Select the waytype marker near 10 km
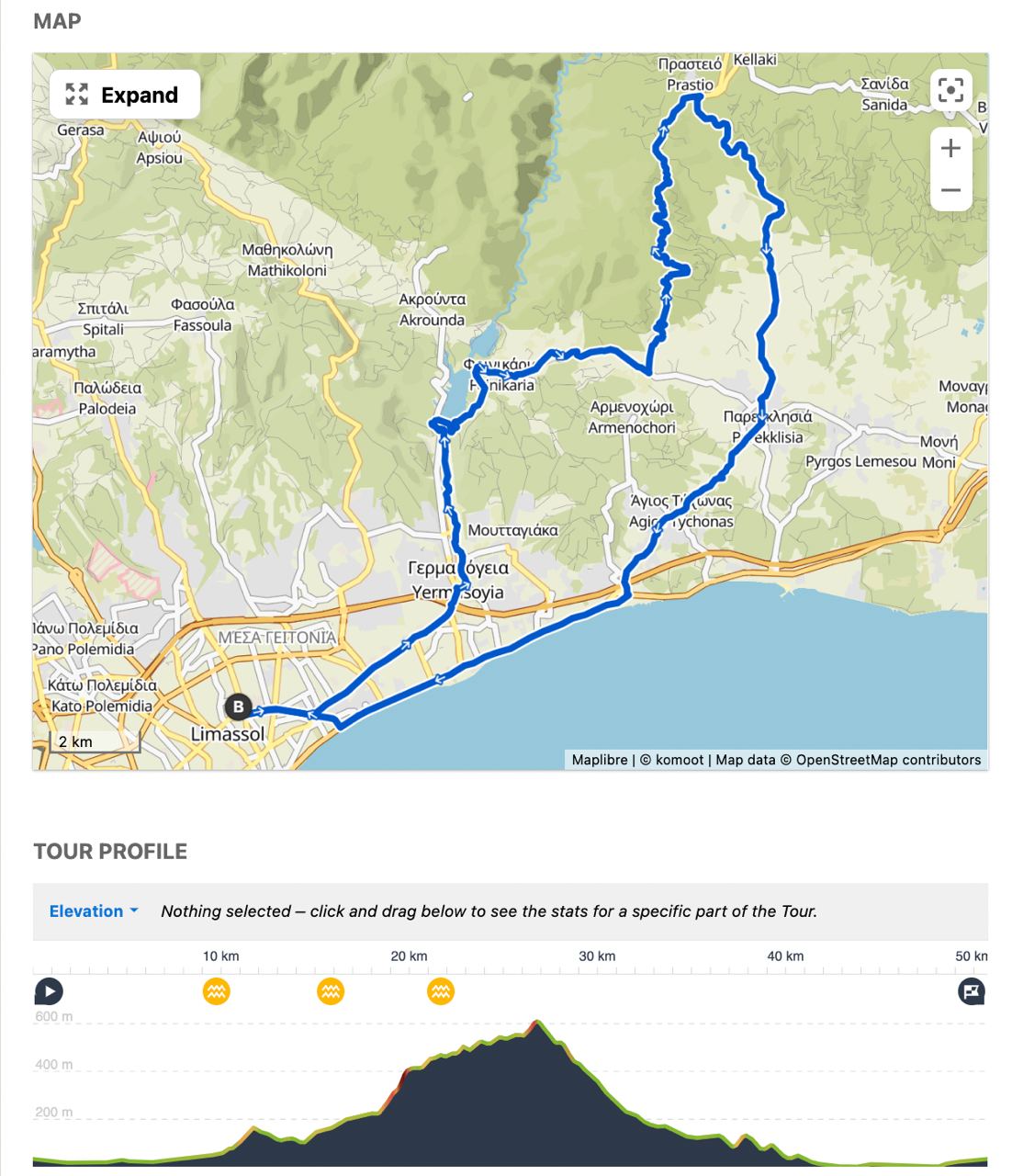The width and height of the screenshot is (1012, 1176). click(217, 991)
